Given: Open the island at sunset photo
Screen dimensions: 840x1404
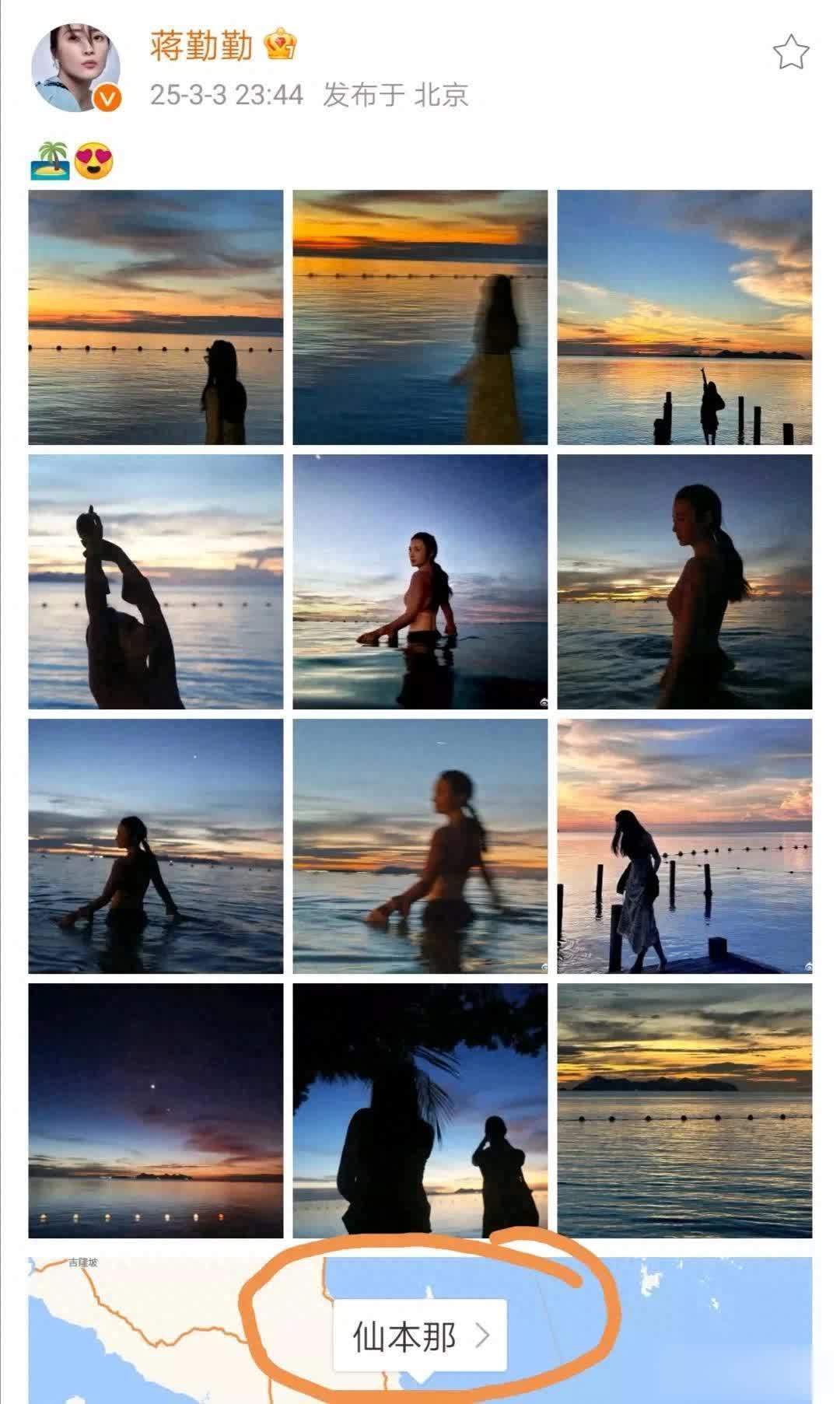Looking at the screenshot, I should point(684,1111).
